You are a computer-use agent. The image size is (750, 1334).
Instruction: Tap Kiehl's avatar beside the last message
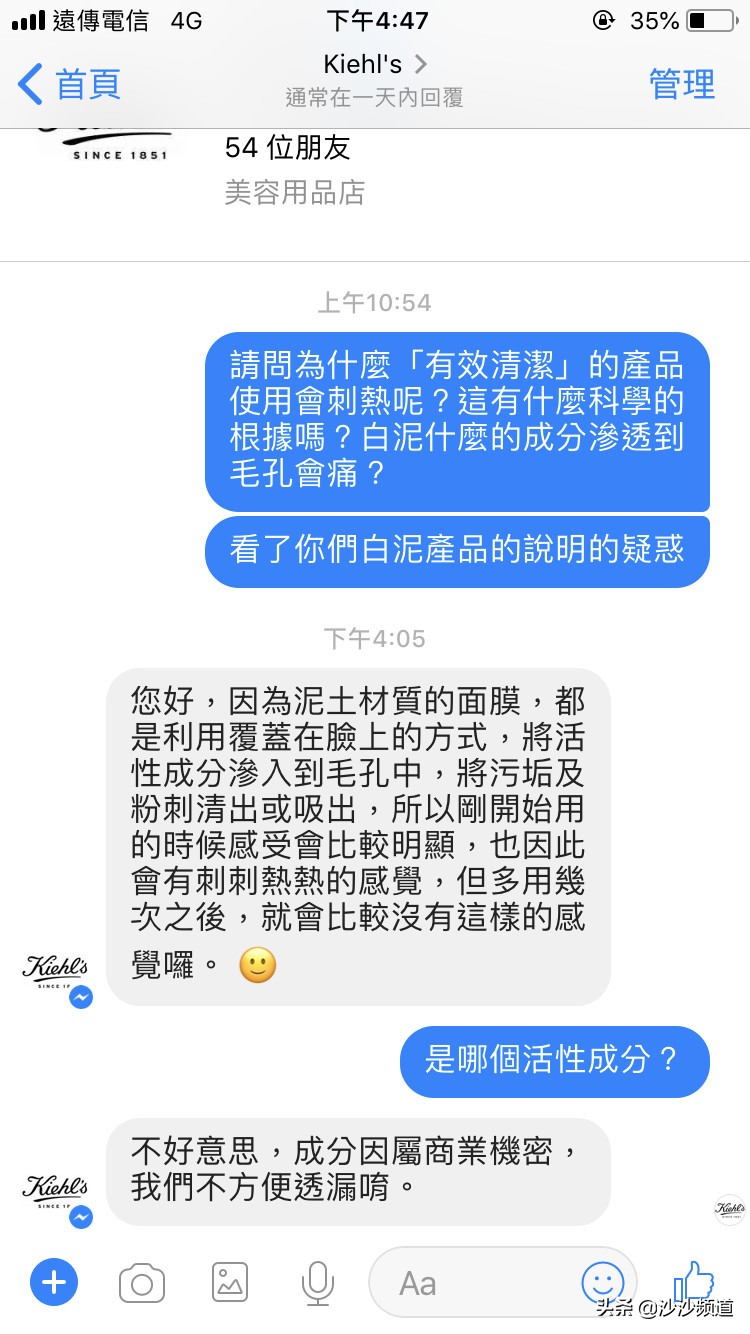tap(56, 1190)
